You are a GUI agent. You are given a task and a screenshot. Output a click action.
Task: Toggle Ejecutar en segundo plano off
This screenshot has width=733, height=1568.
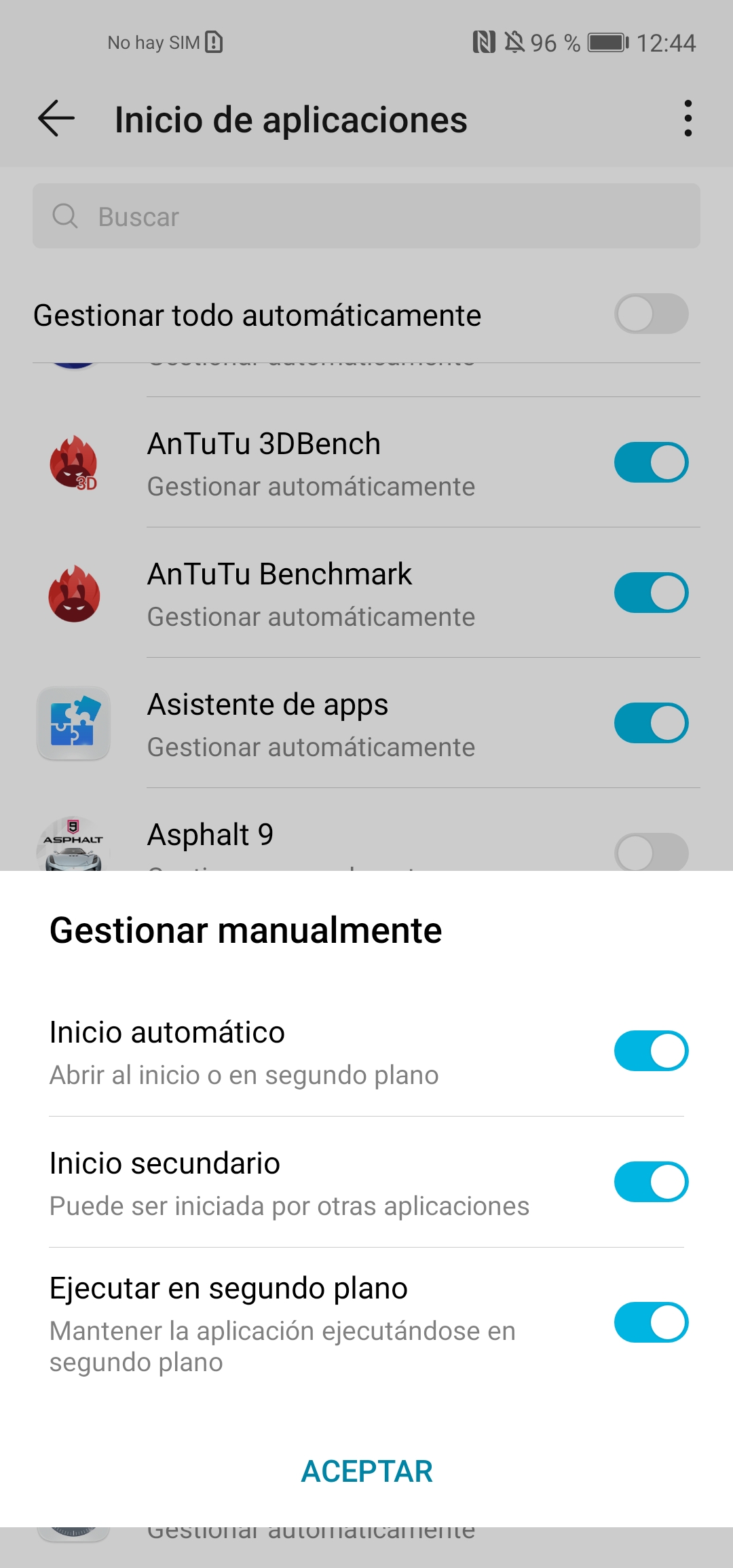pos(651,1322)
